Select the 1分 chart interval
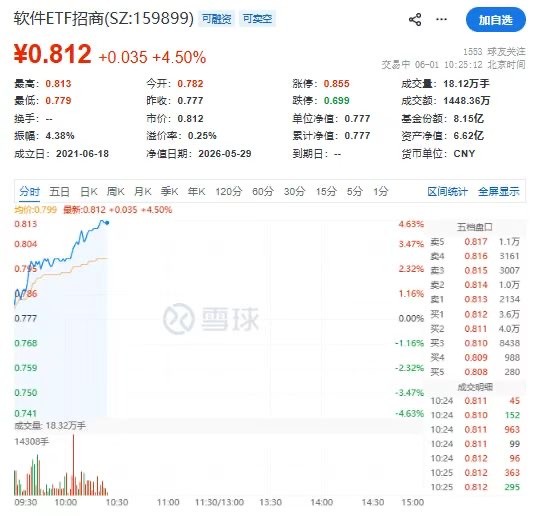 coord(381,192)
